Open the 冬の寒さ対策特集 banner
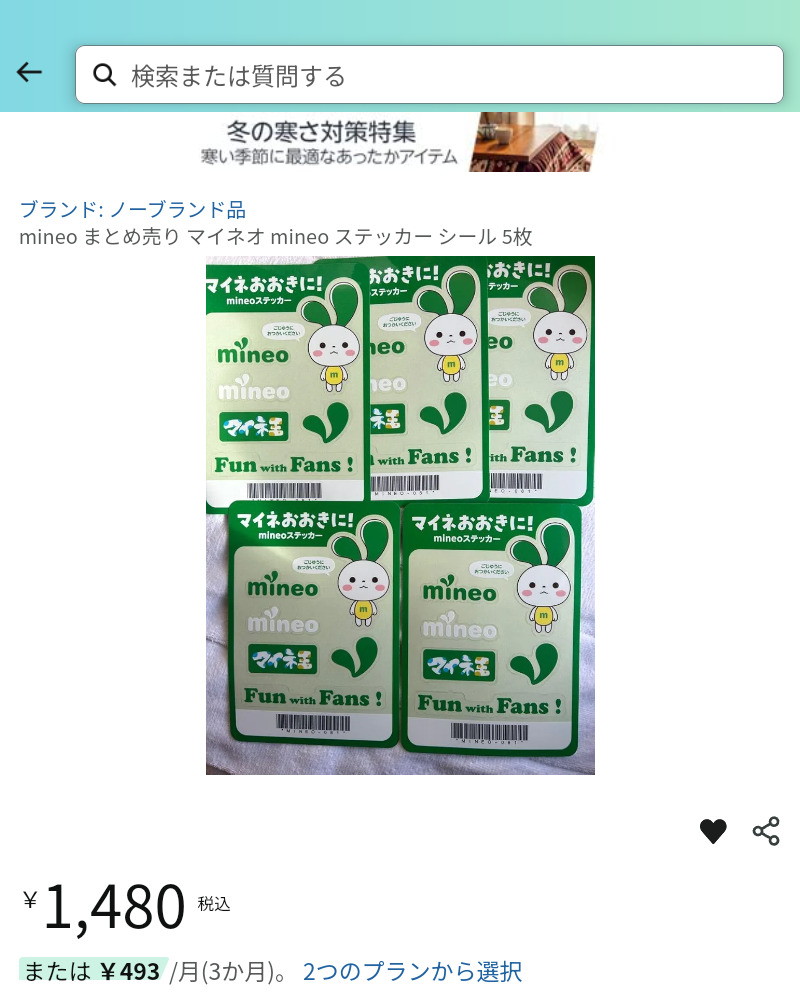800x1001 pixels. pos(400,142)
